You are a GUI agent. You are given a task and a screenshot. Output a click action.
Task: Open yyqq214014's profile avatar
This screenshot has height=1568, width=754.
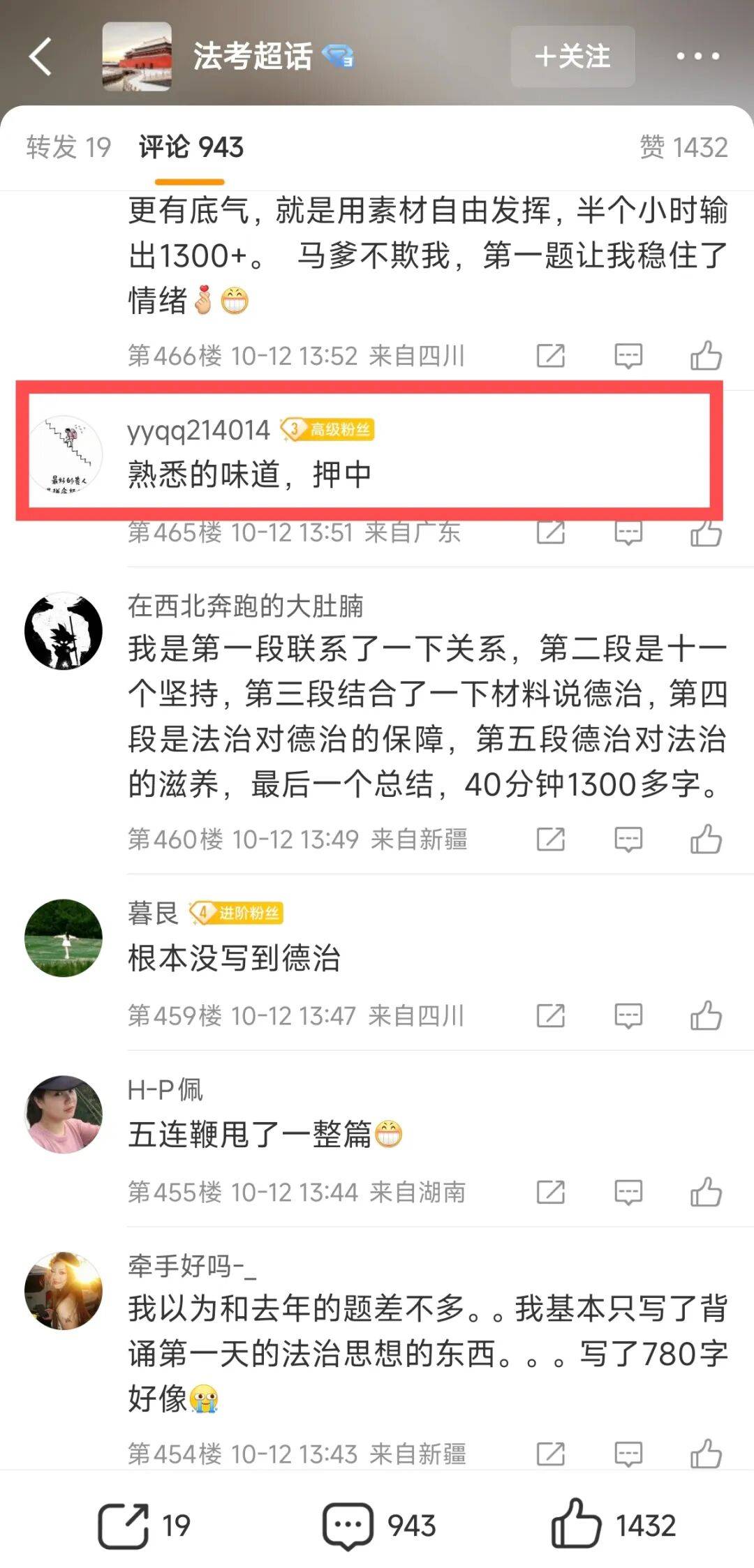[x=64, y=454]
